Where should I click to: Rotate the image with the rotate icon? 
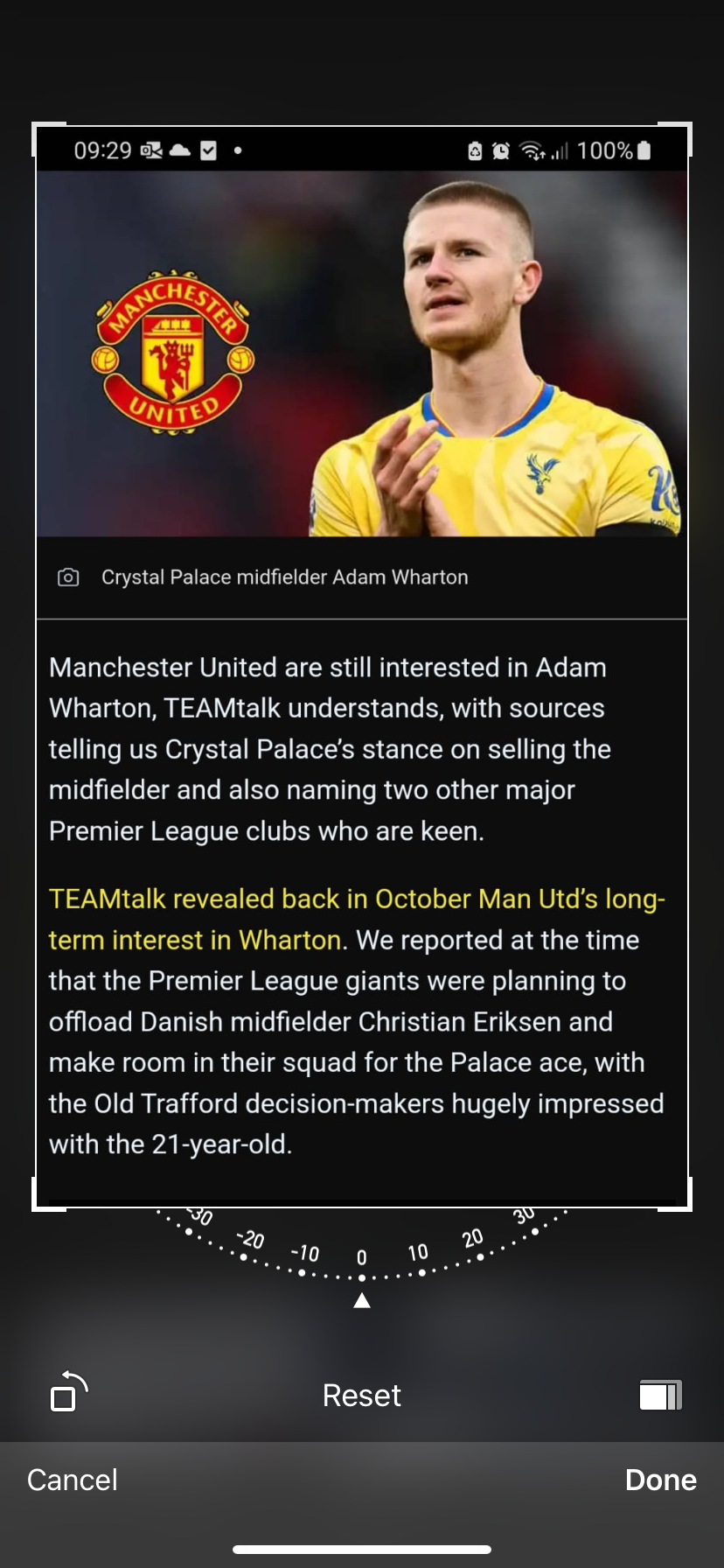tap(69, 1392)
